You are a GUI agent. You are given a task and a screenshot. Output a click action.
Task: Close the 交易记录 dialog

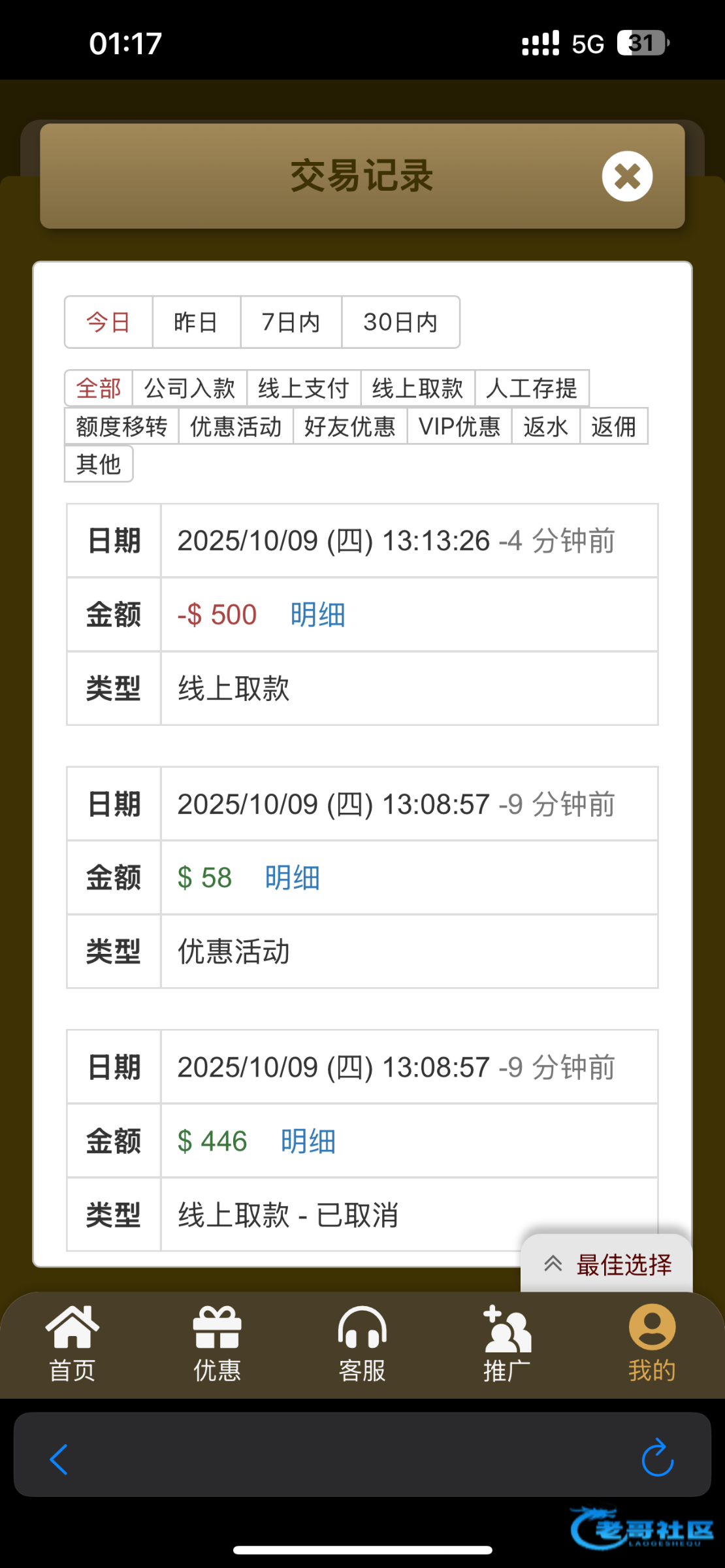point(627,176)
